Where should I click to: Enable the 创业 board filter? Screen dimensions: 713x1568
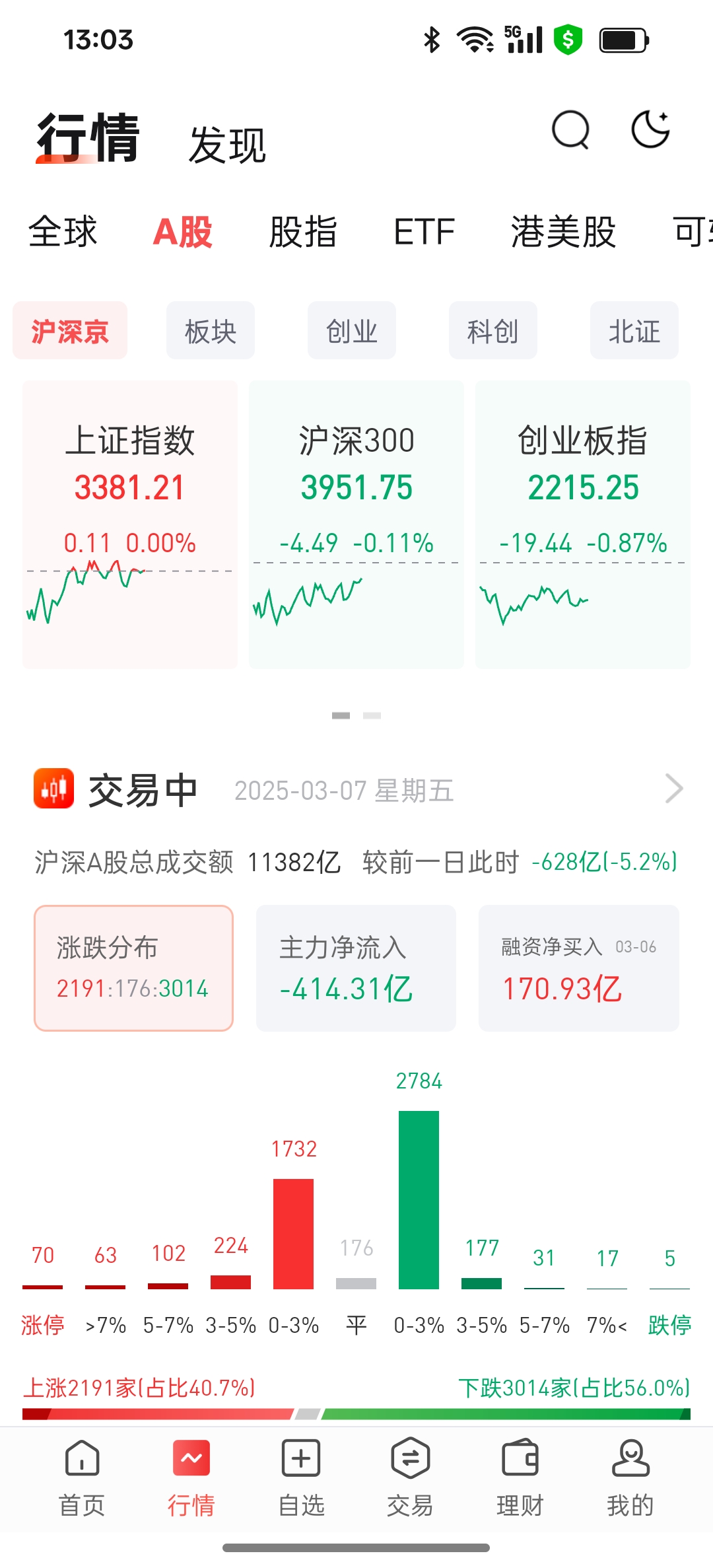pyautogui.click(x=351, y=331)
